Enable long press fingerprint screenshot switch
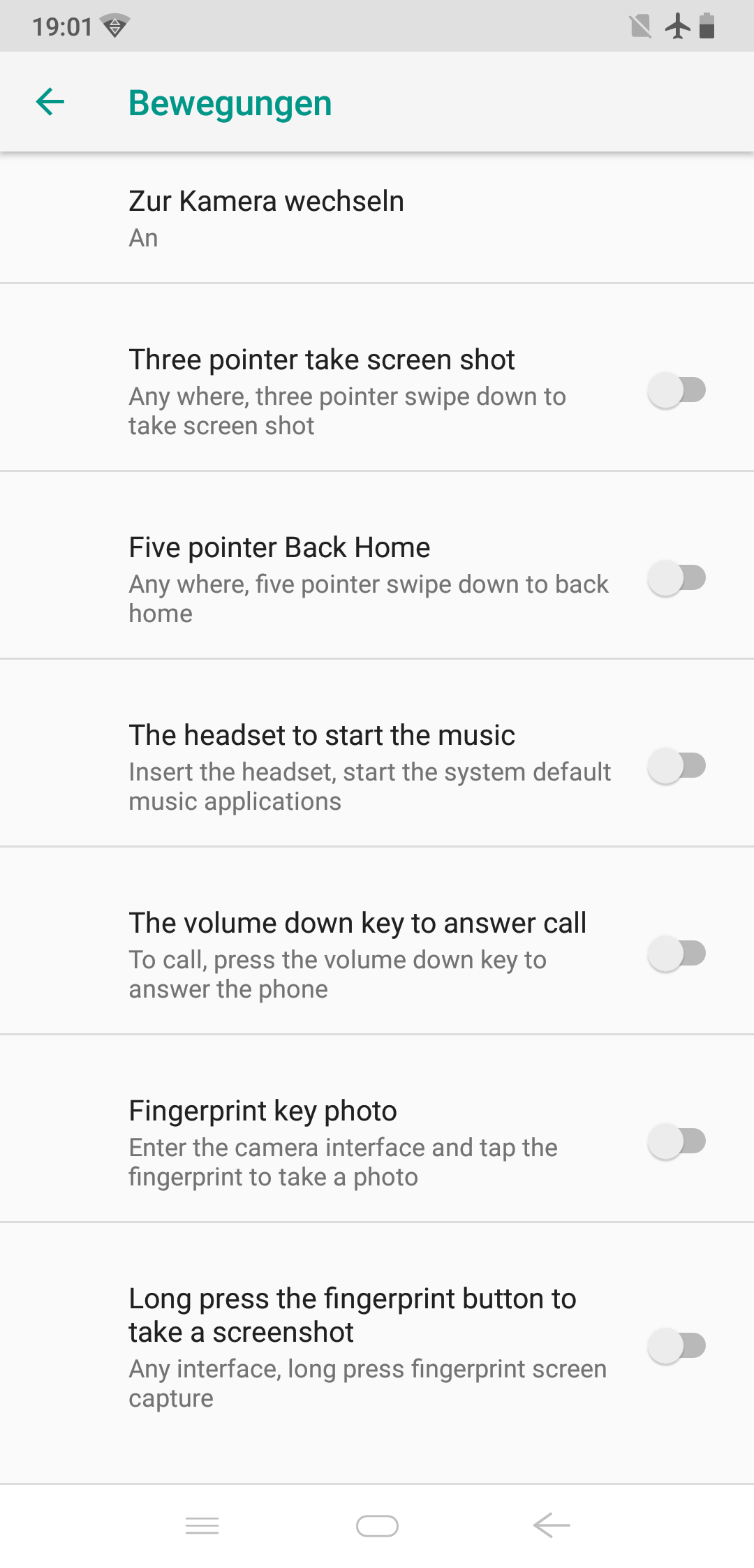The image size is (754, 1568). click(x=677, y=1345)
